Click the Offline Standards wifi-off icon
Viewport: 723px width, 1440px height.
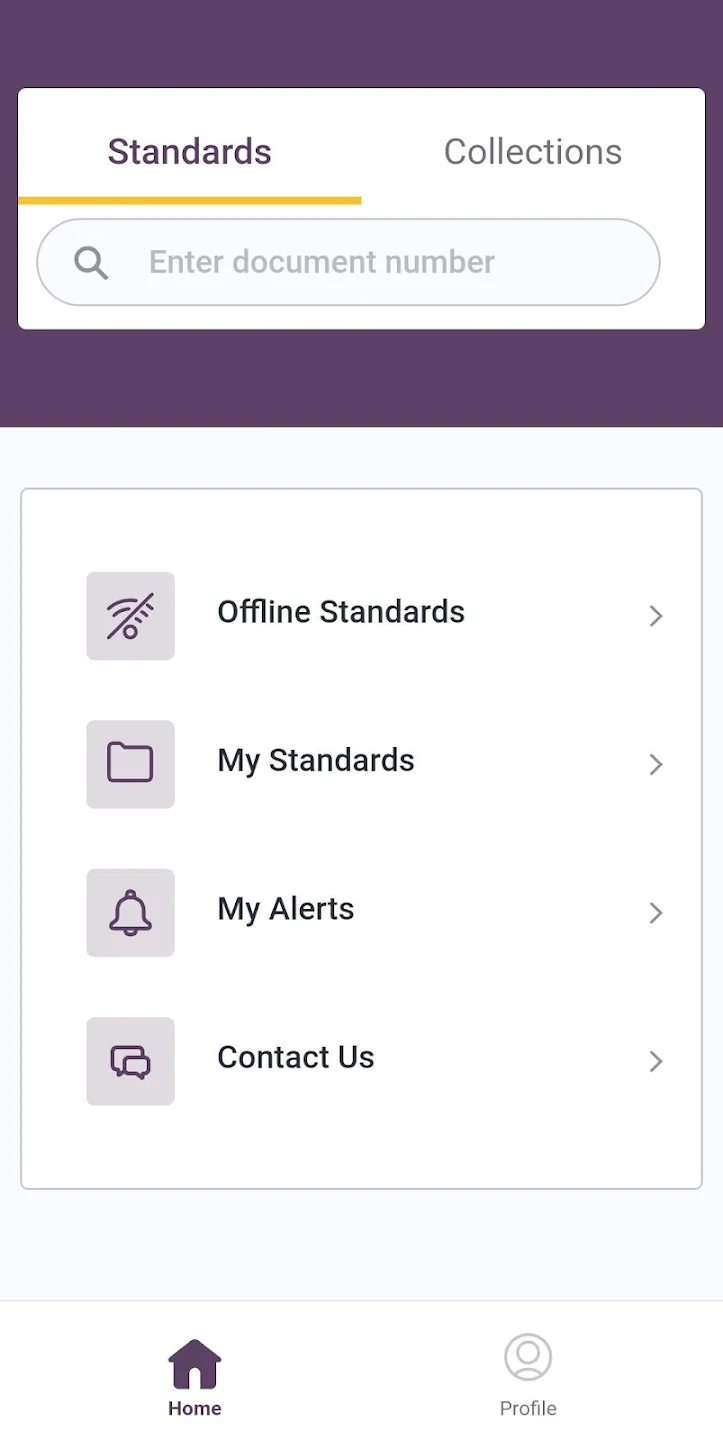[x=130, y=616]
